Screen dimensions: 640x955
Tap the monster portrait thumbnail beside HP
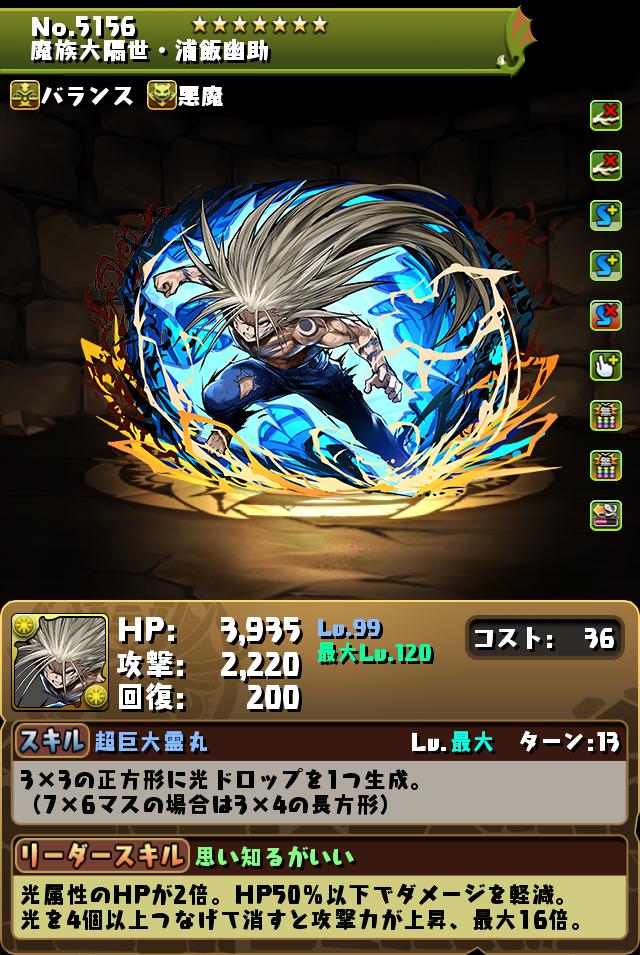(60, 662)
